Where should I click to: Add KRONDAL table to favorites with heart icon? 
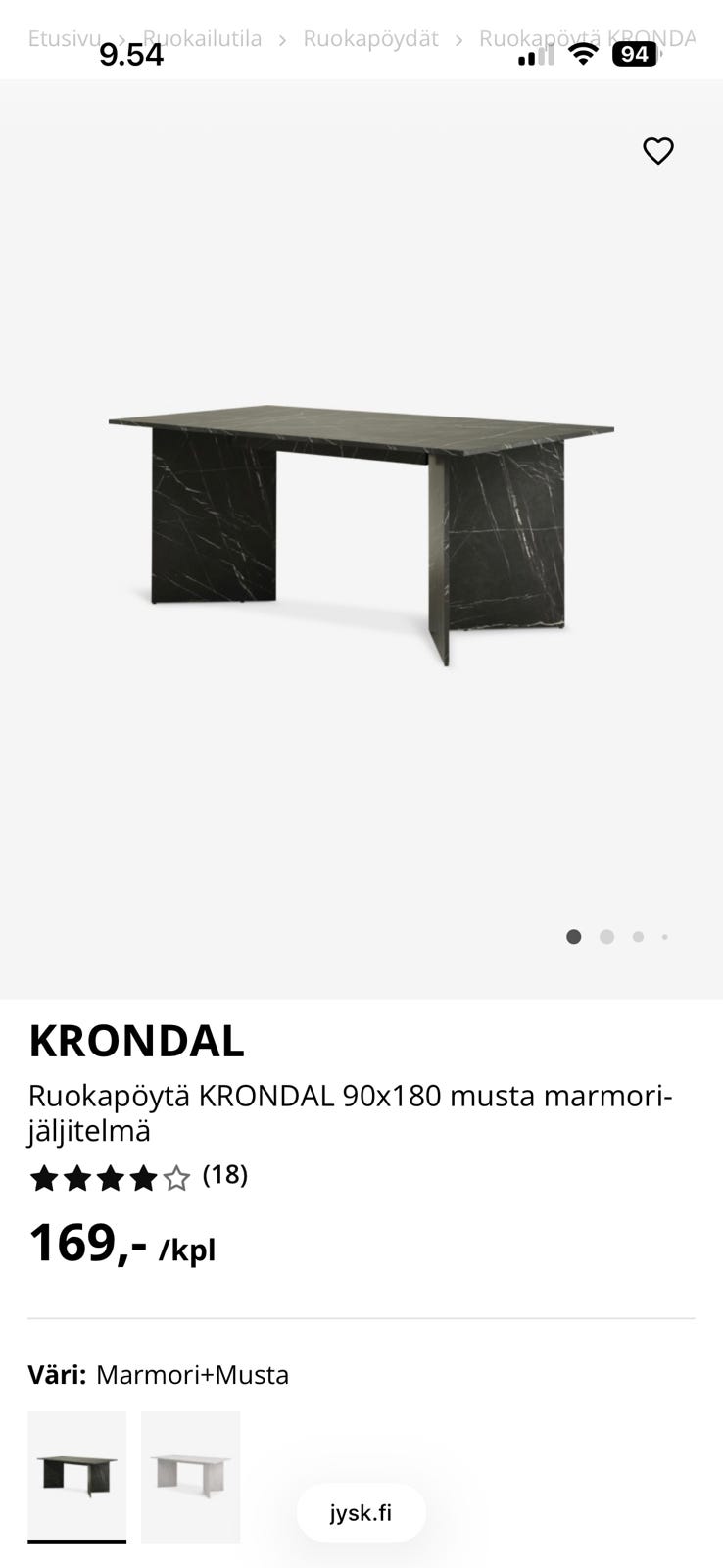[x=657, y=150]
